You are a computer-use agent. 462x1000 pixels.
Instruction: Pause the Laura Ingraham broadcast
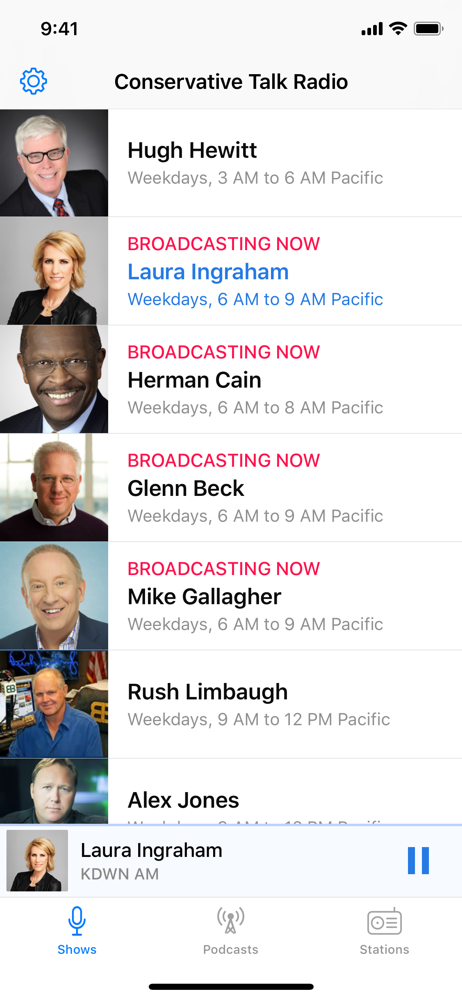[x=419, y=861]
